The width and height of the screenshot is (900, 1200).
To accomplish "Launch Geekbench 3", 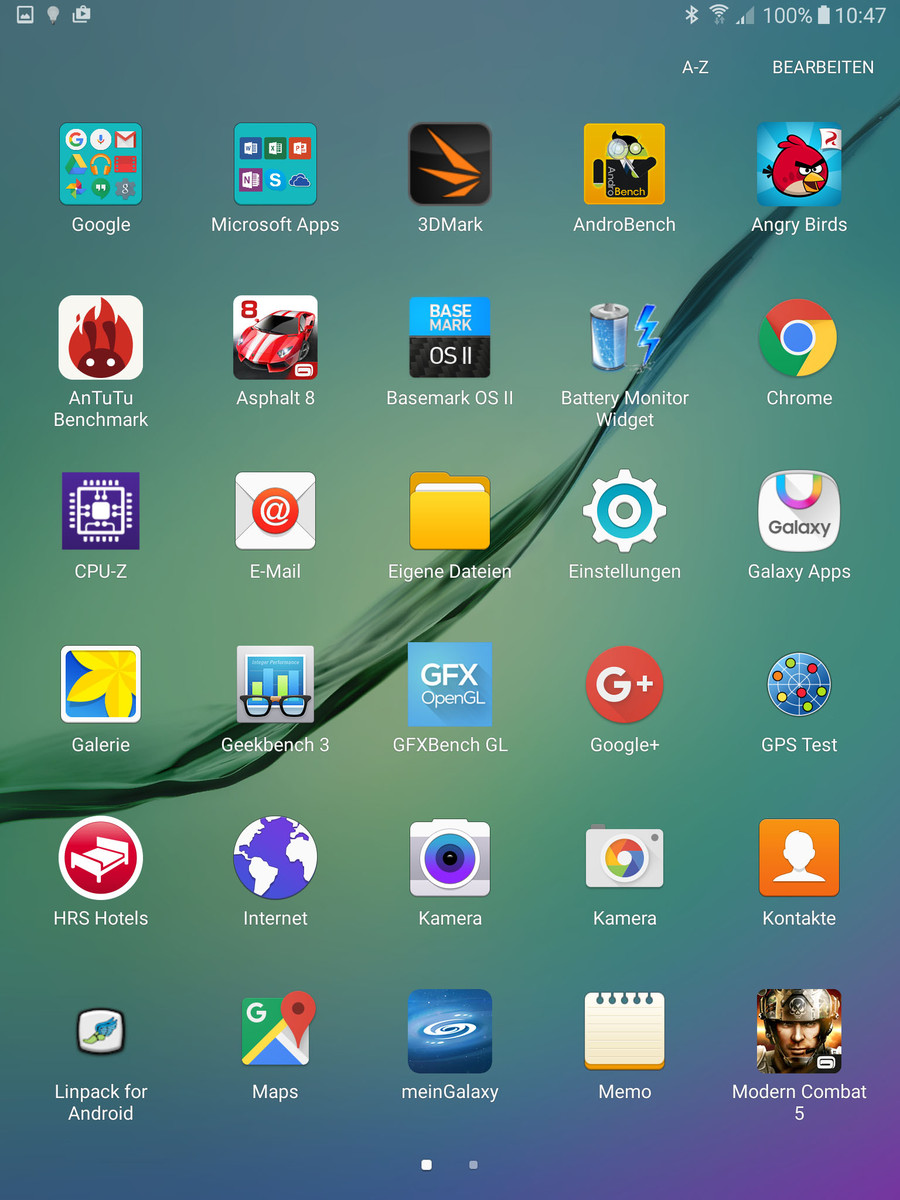I will (x=275, y=684).
